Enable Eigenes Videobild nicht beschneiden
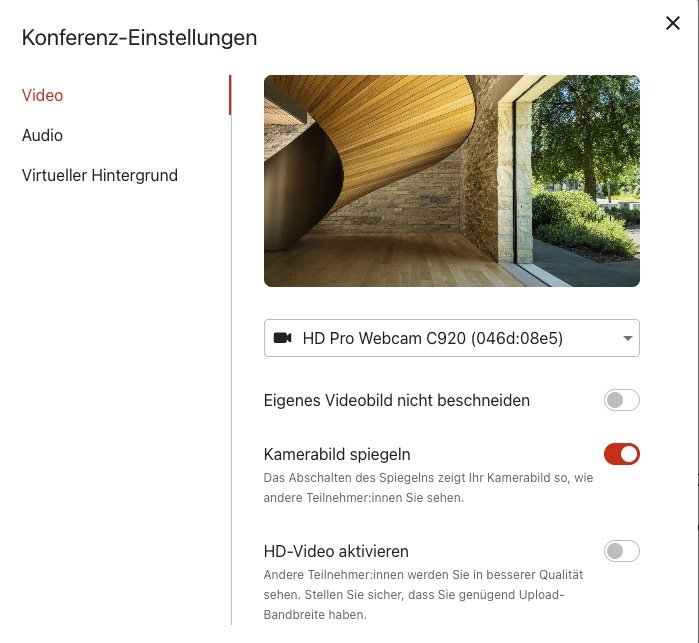 [621, 401]
